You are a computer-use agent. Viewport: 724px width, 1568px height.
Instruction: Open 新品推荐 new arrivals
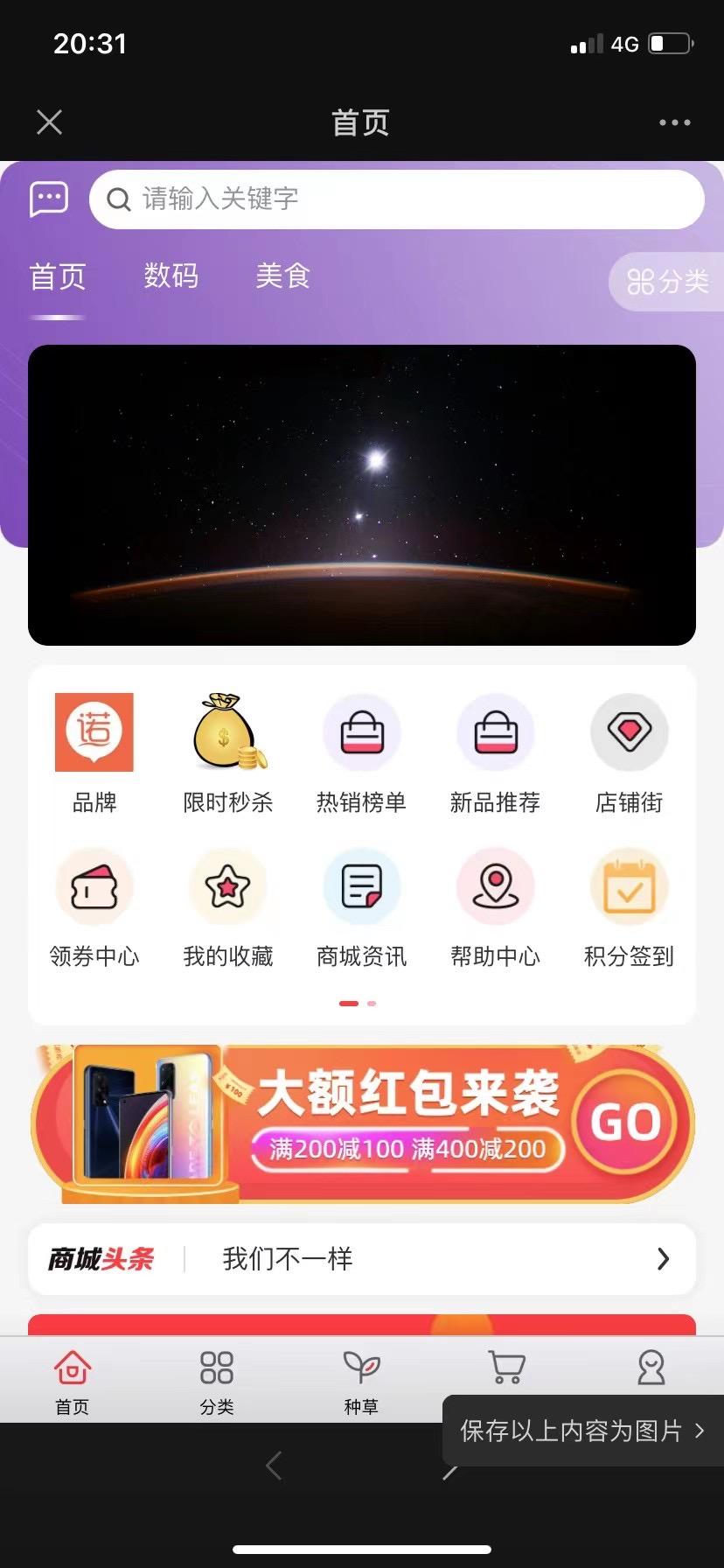(x=495, y=751)
